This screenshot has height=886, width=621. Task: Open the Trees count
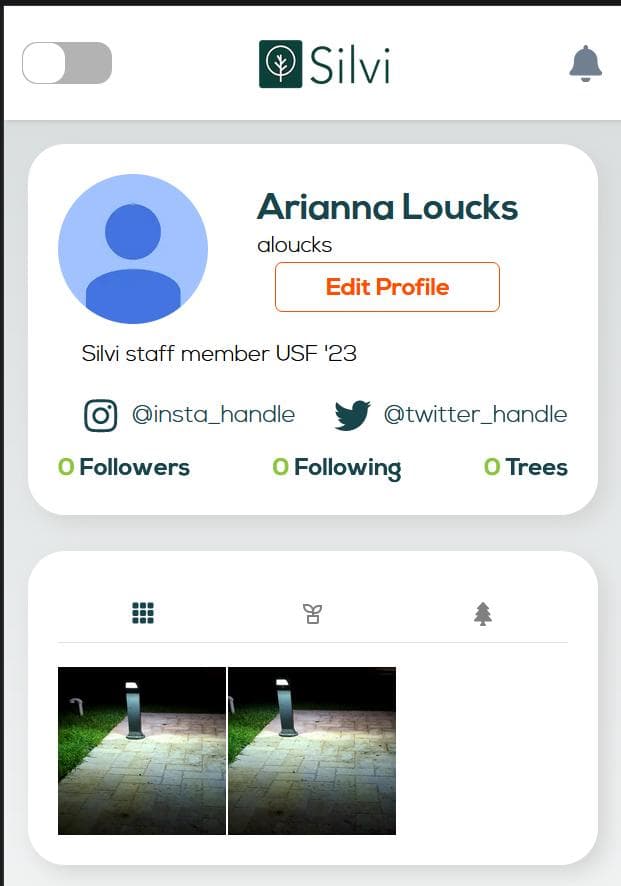click(x=525, y=467)
